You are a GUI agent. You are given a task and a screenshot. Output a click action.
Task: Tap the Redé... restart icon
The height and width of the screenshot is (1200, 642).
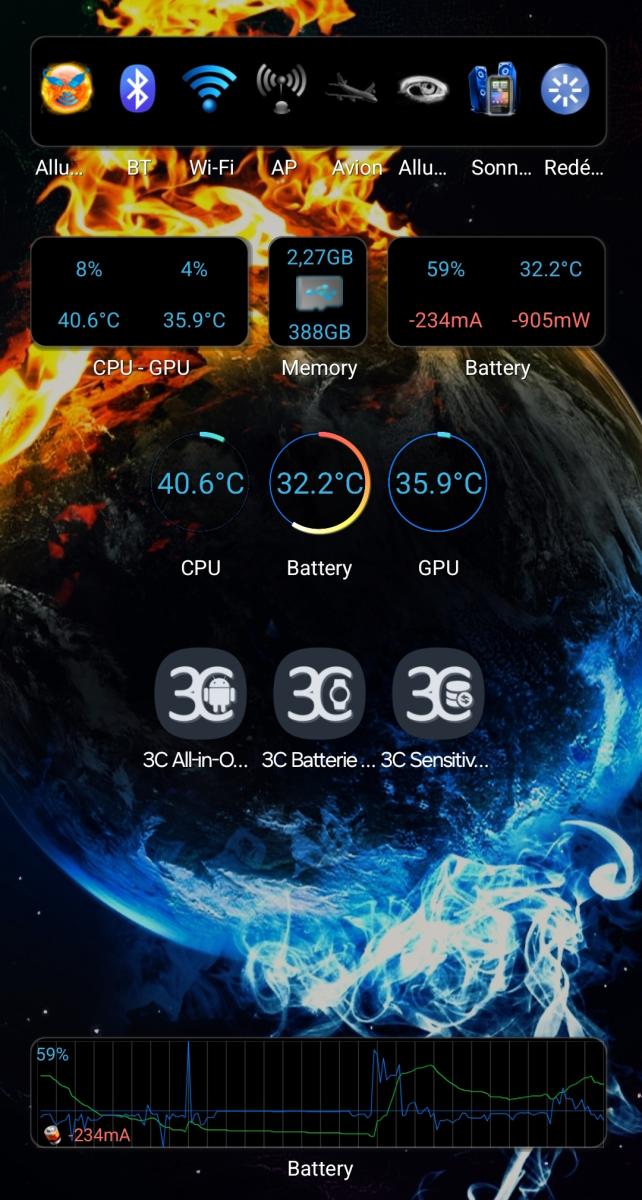click(x=566, y=89)
